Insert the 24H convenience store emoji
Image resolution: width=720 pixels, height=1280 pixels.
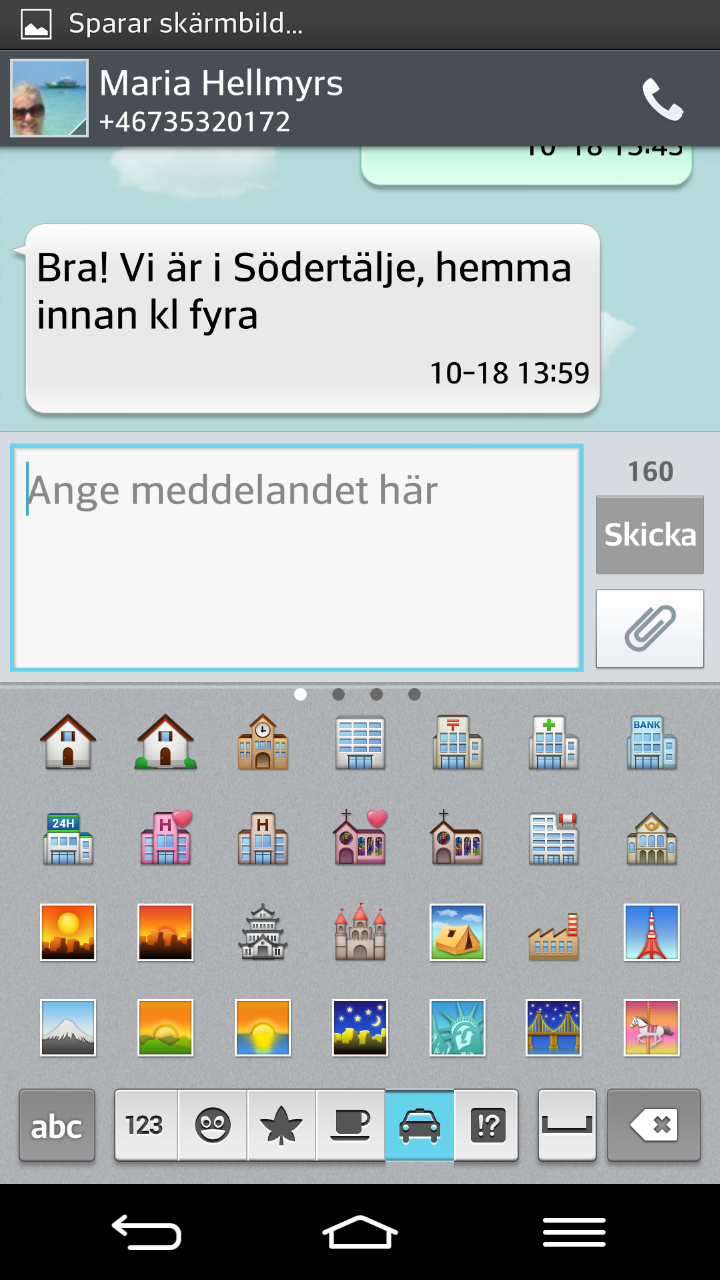tap(68, 838)
